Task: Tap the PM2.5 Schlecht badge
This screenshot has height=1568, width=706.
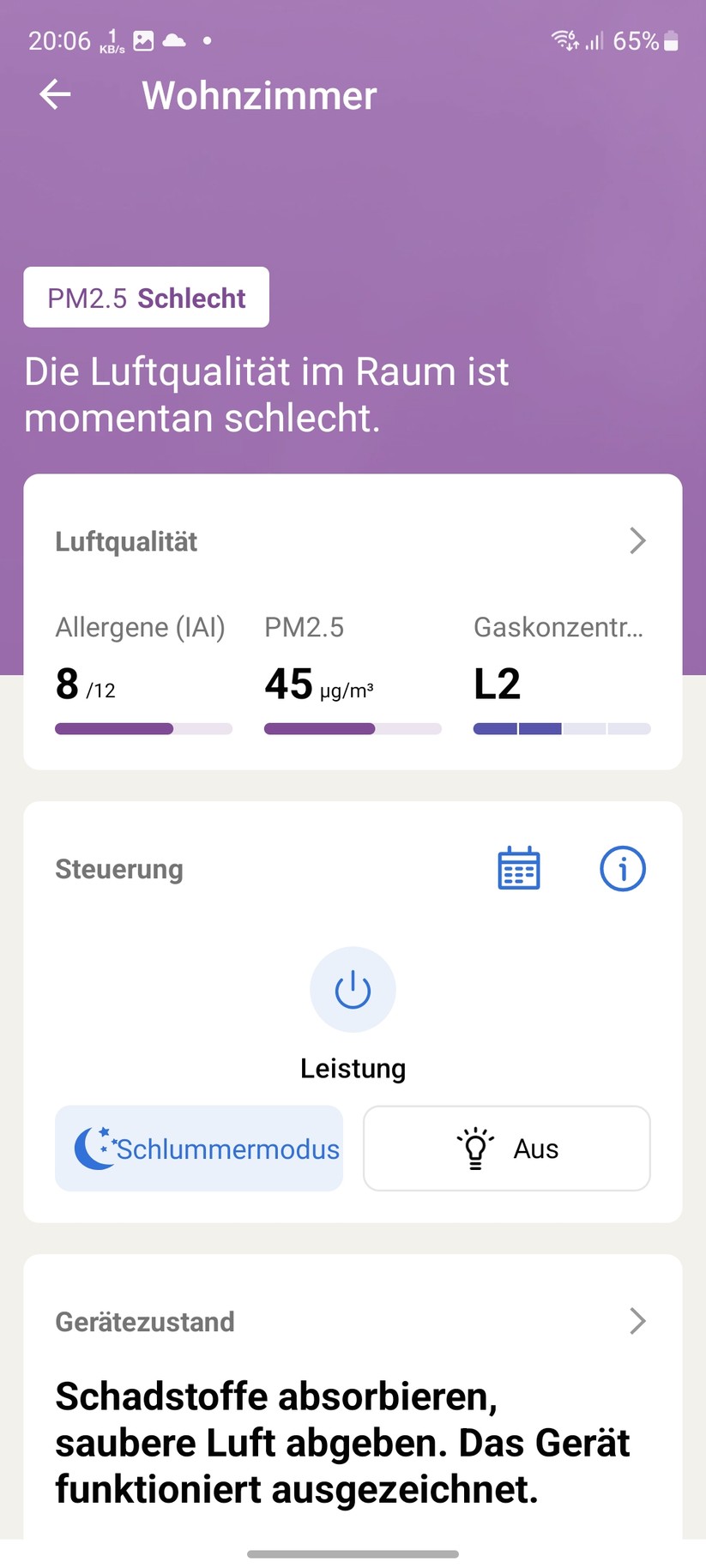Action: tap(146, 297)
